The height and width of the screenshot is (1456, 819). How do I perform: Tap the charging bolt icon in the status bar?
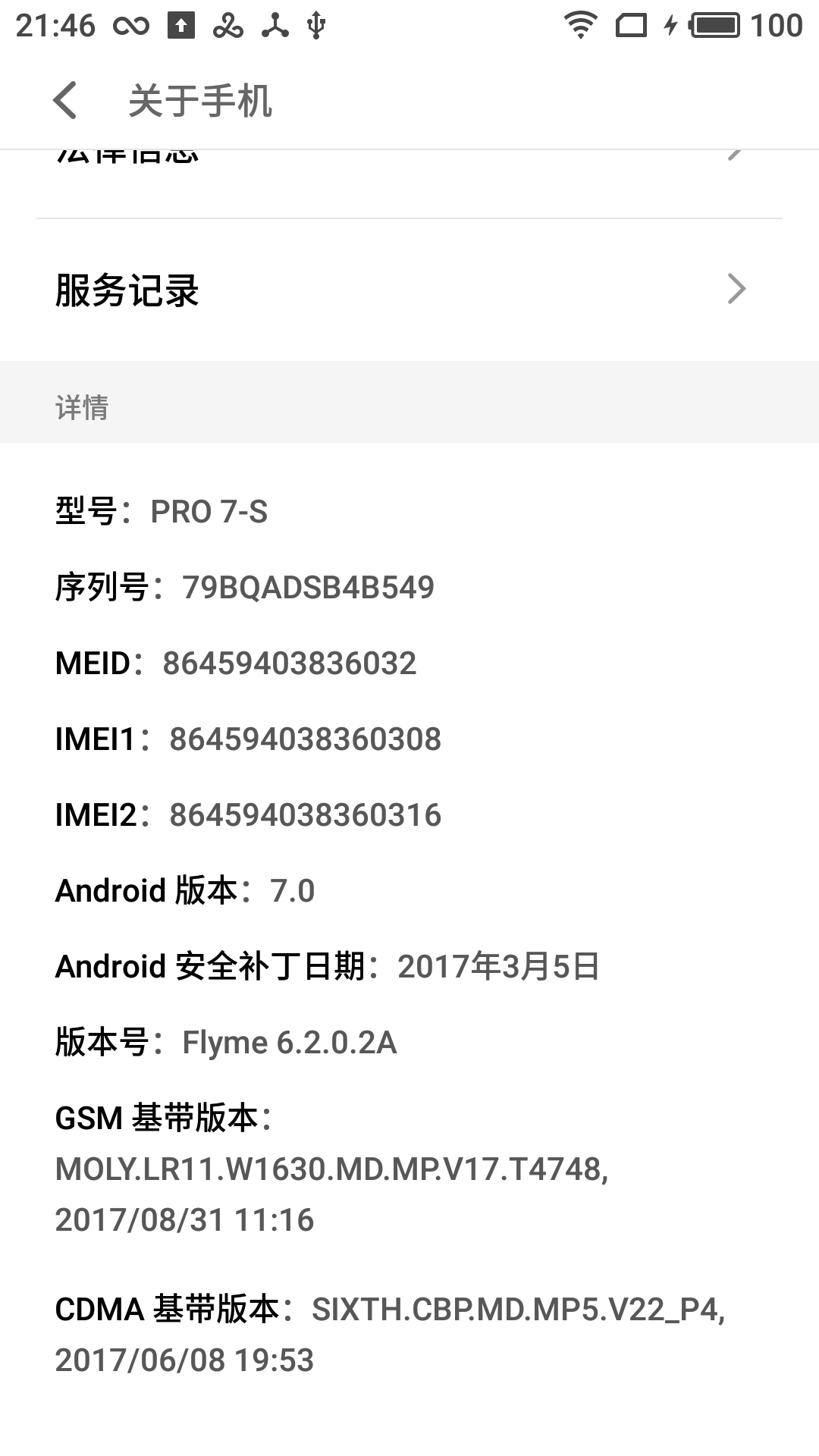(670, 25)
